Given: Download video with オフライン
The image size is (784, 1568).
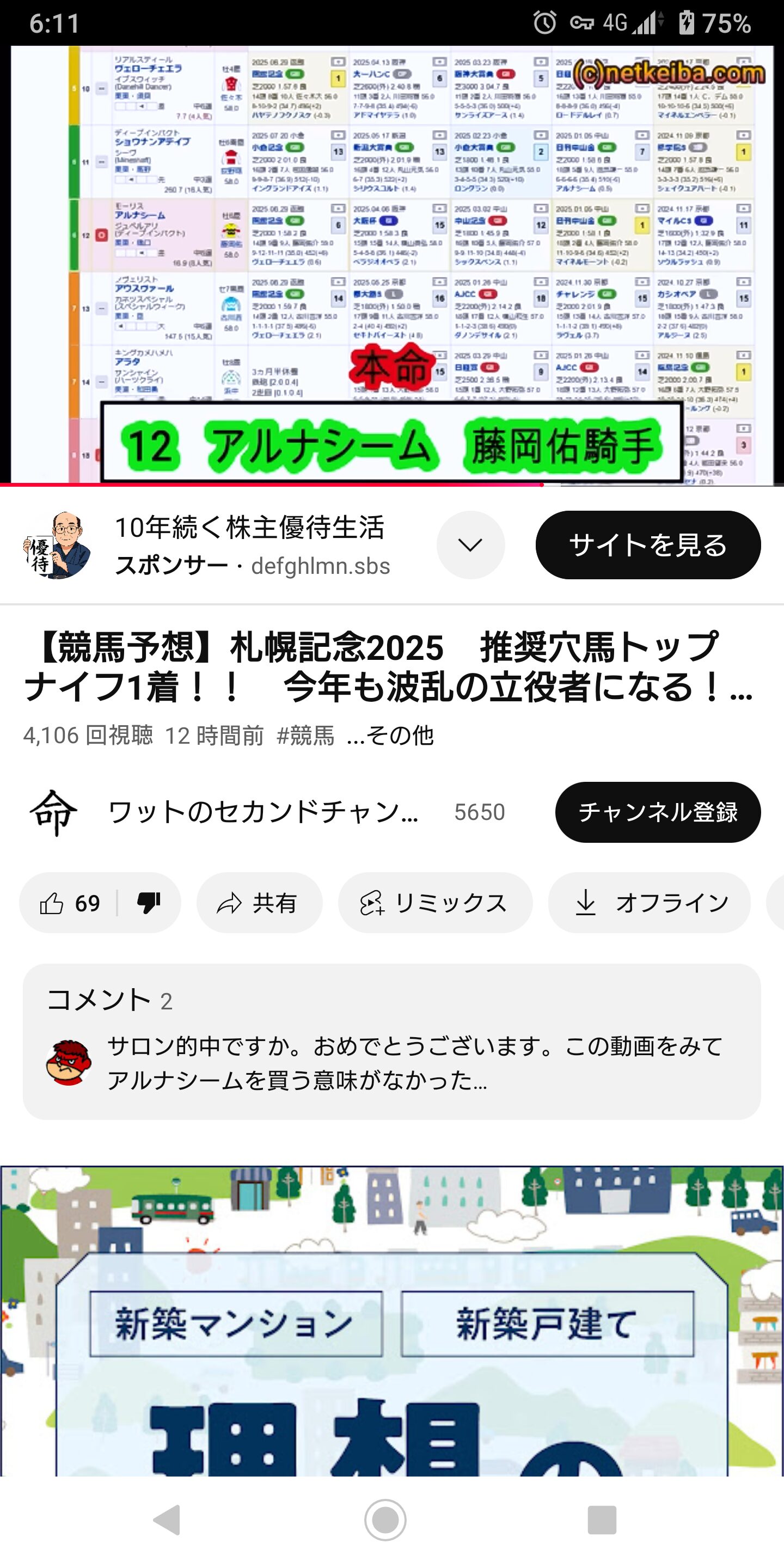Looking at the screenshot, I should coord(650,903).
